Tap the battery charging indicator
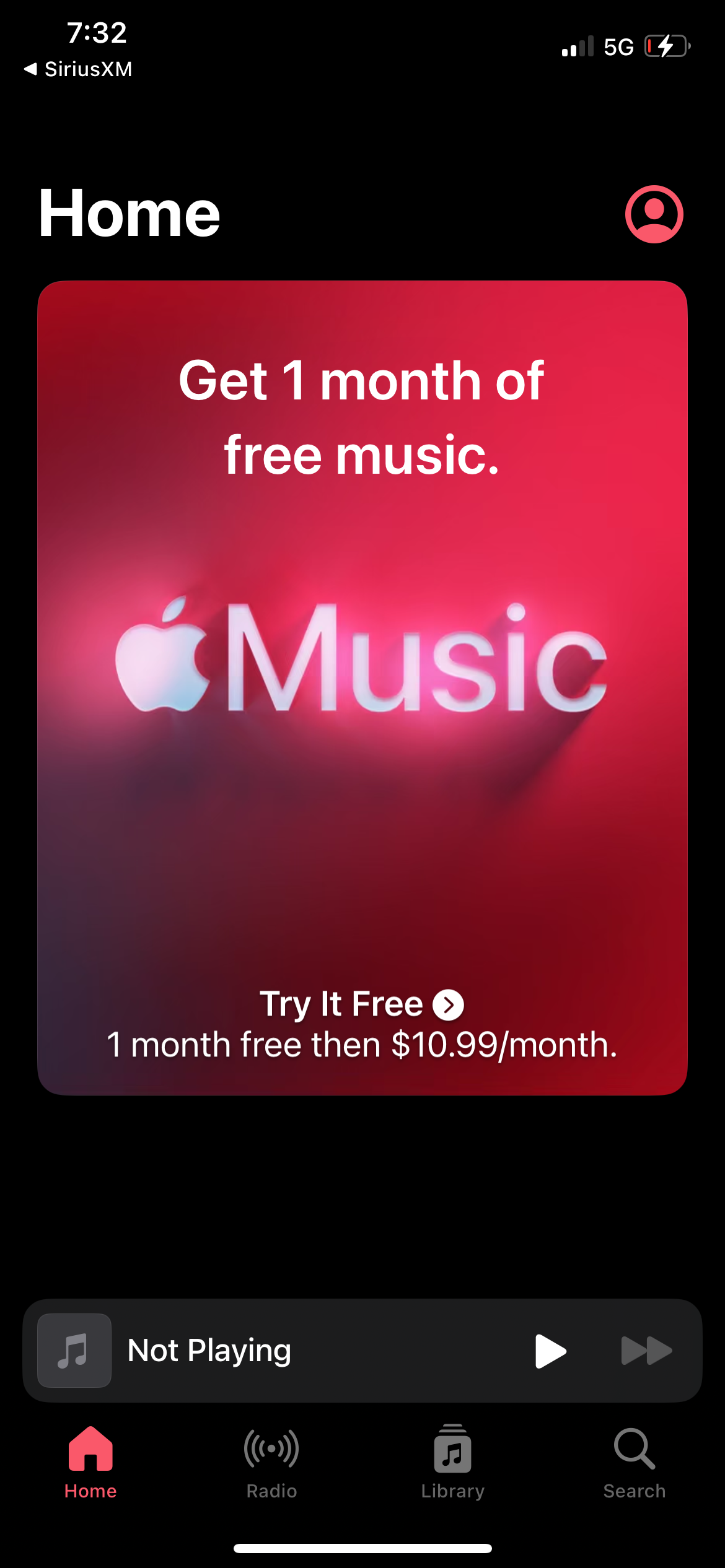 (x=666, y=45)
